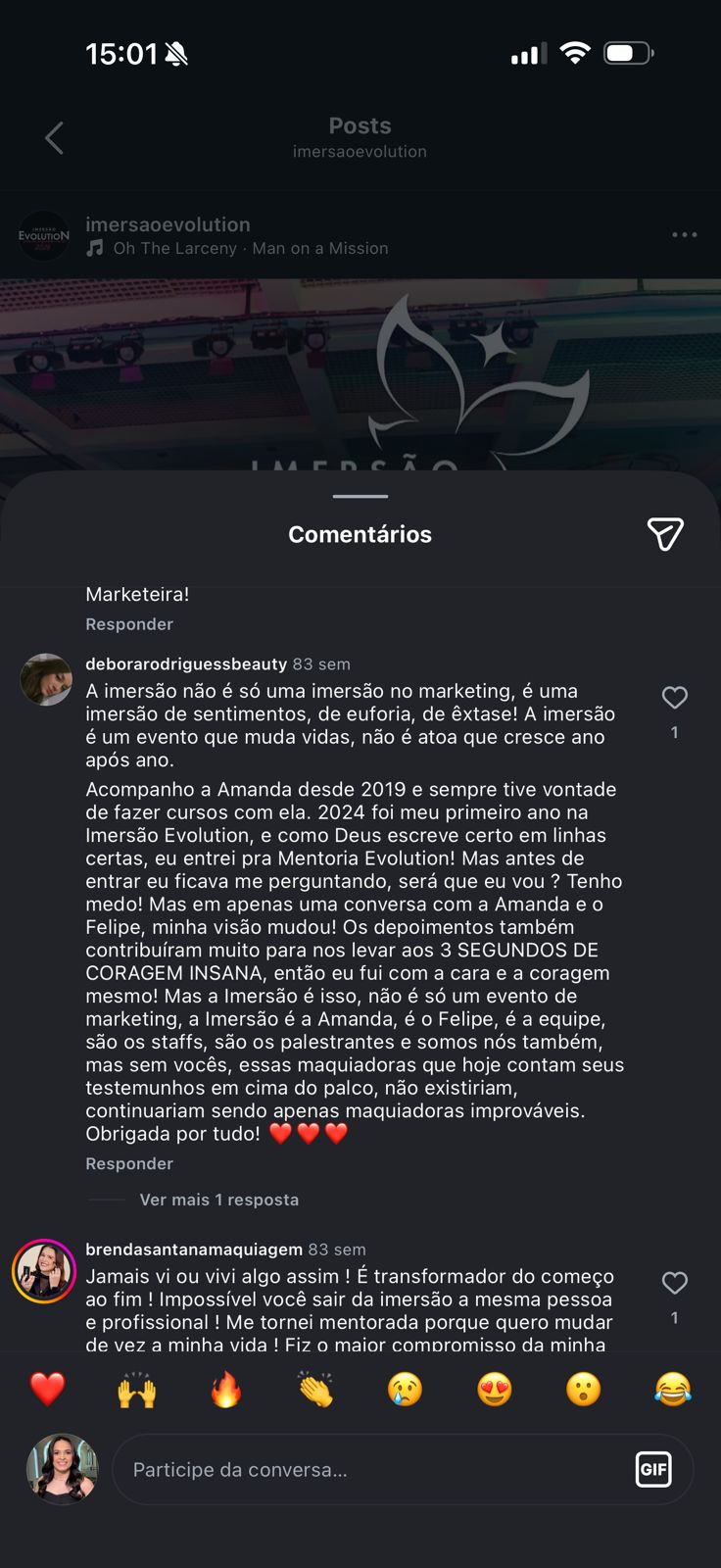Insert the red heart emoji reaction
Screen dimensions: 721x1568
point(47,1389)
